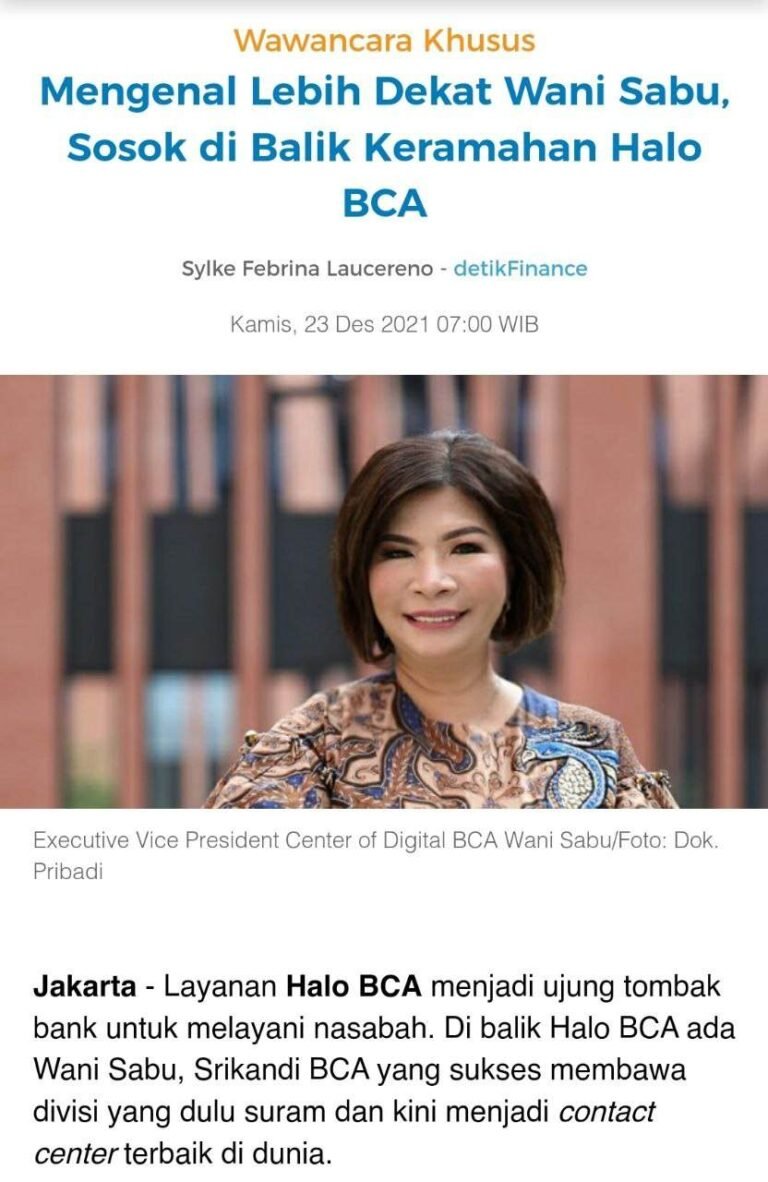Open the detikFinance source link

point(520,268)
